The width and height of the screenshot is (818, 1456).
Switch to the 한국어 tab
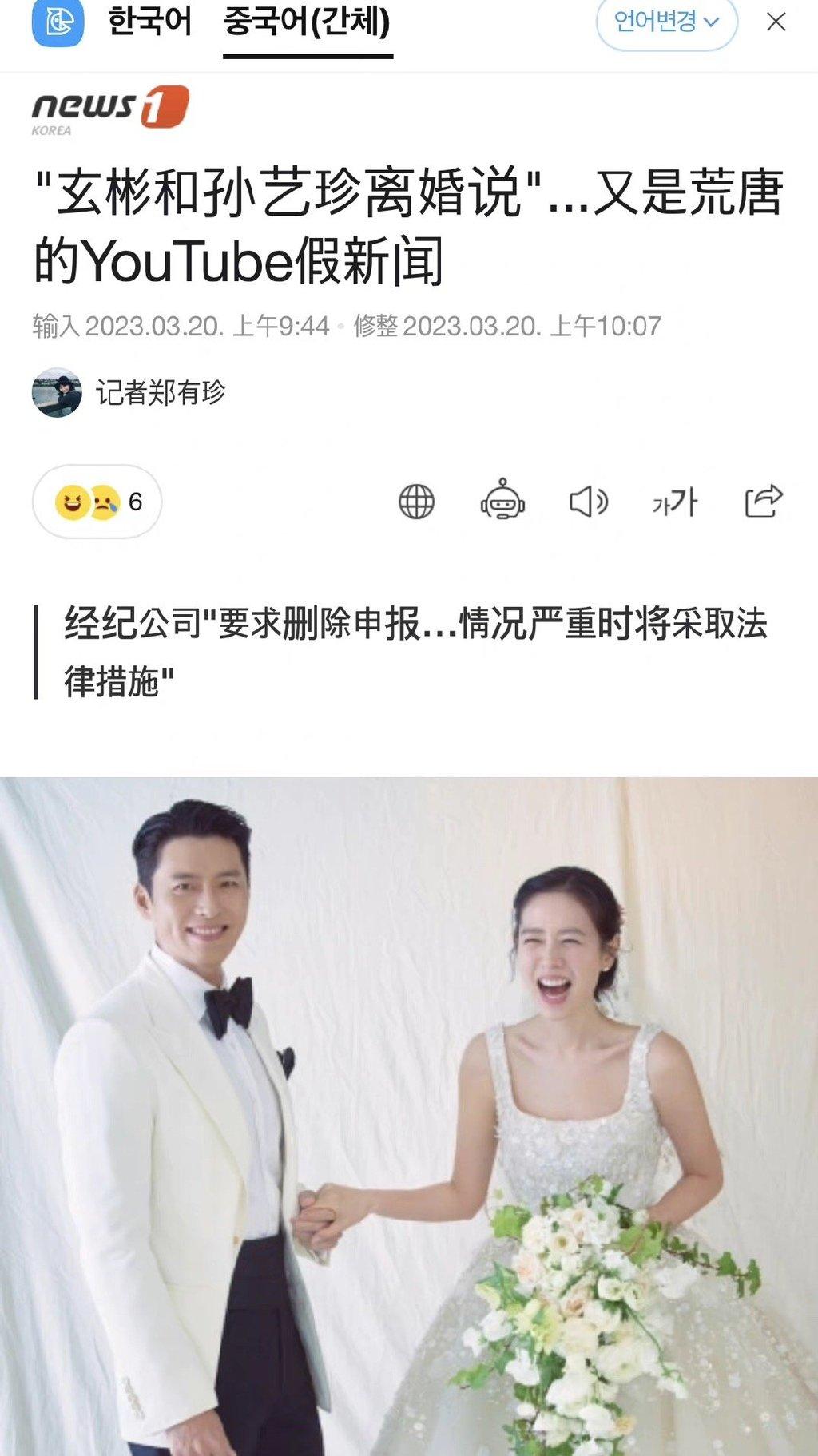coord(149,22)
